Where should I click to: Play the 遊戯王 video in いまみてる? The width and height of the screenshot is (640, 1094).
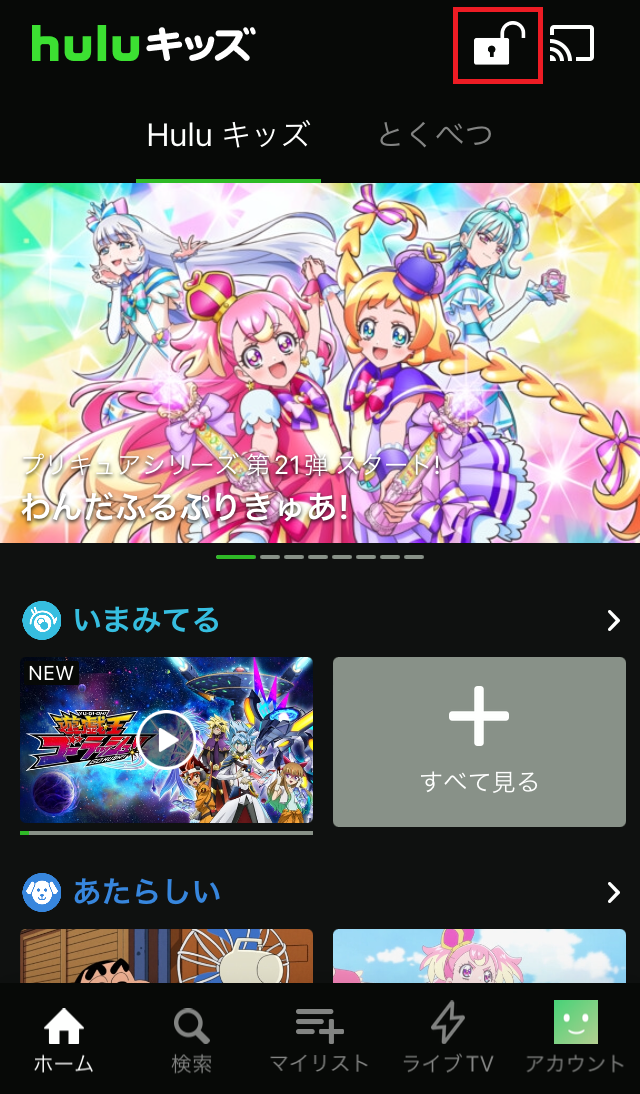pyautogui.click(x=167, y=741)
